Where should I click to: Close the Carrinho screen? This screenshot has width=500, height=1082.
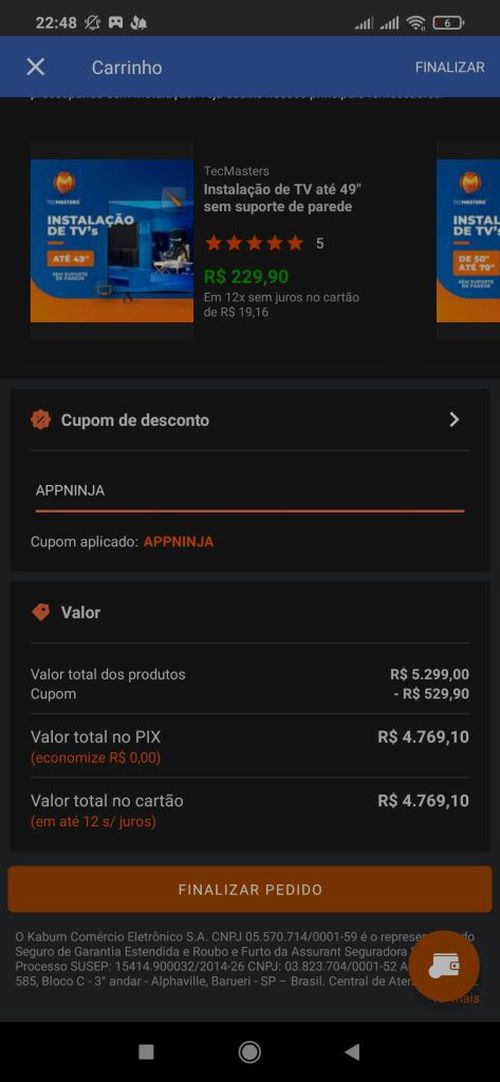click(35, 67)
